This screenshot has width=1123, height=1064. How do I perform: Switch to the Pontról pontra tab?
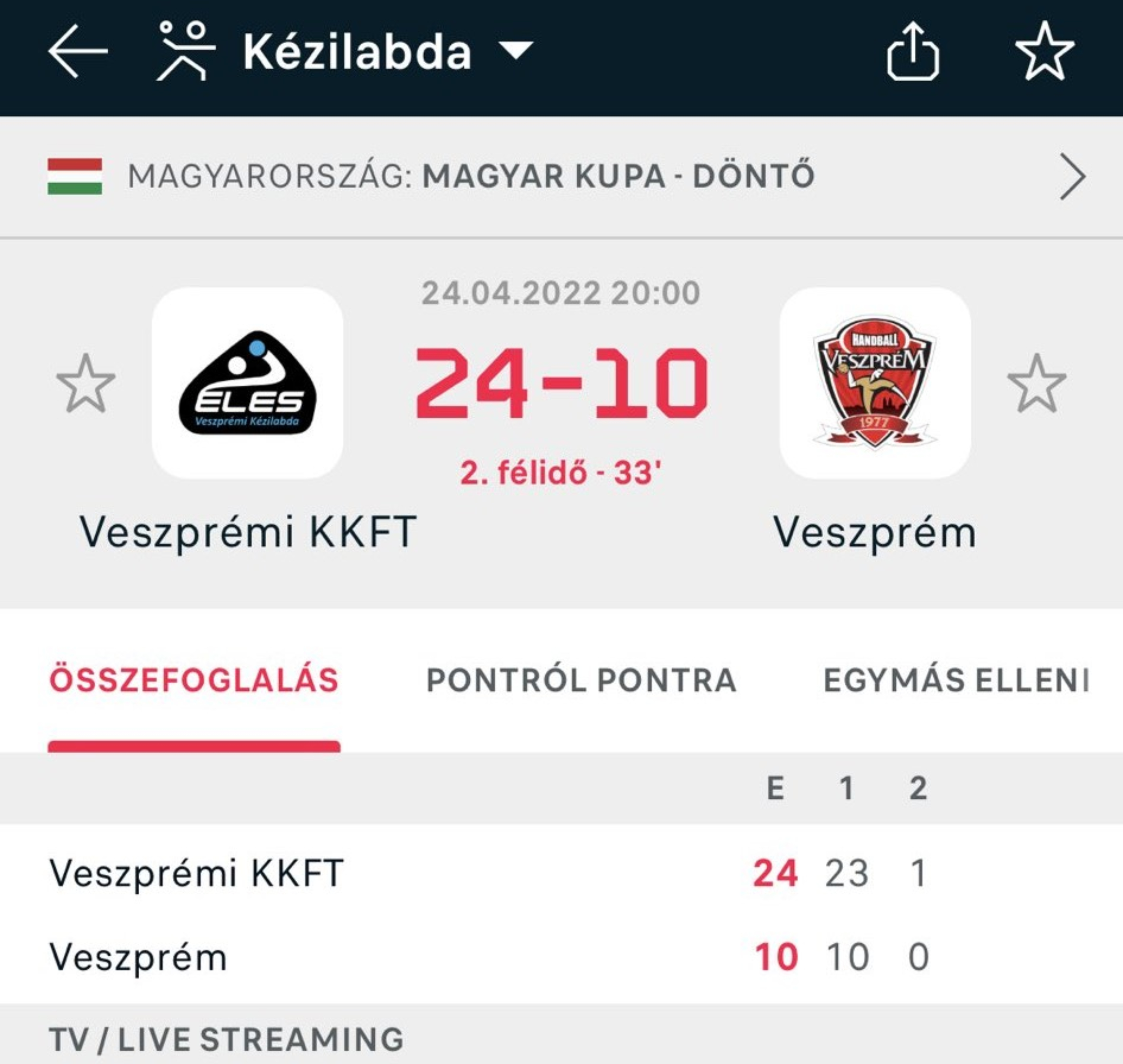[x=581, y=680]
